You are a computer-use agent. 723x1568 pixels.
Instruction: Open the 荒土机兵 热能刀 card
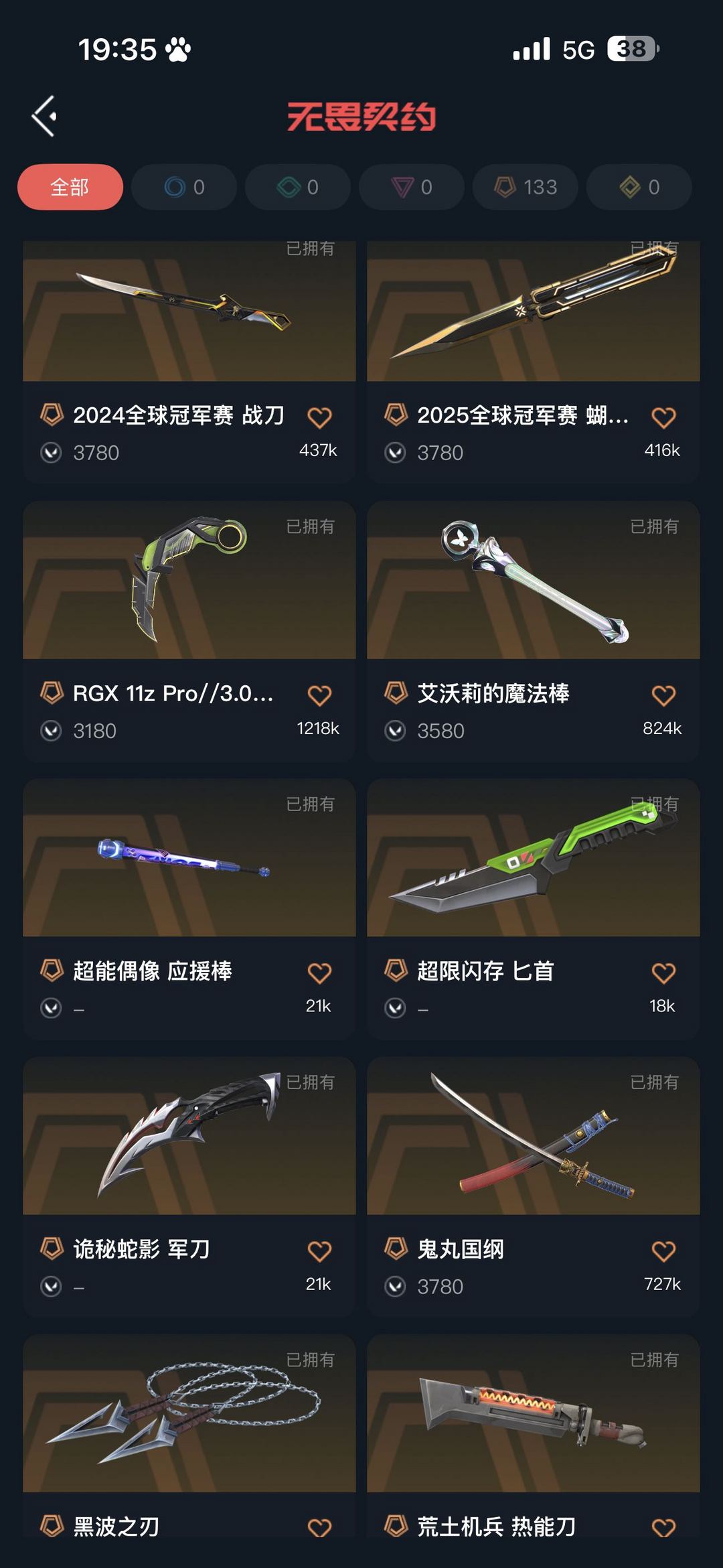[x=534, y=1436]
